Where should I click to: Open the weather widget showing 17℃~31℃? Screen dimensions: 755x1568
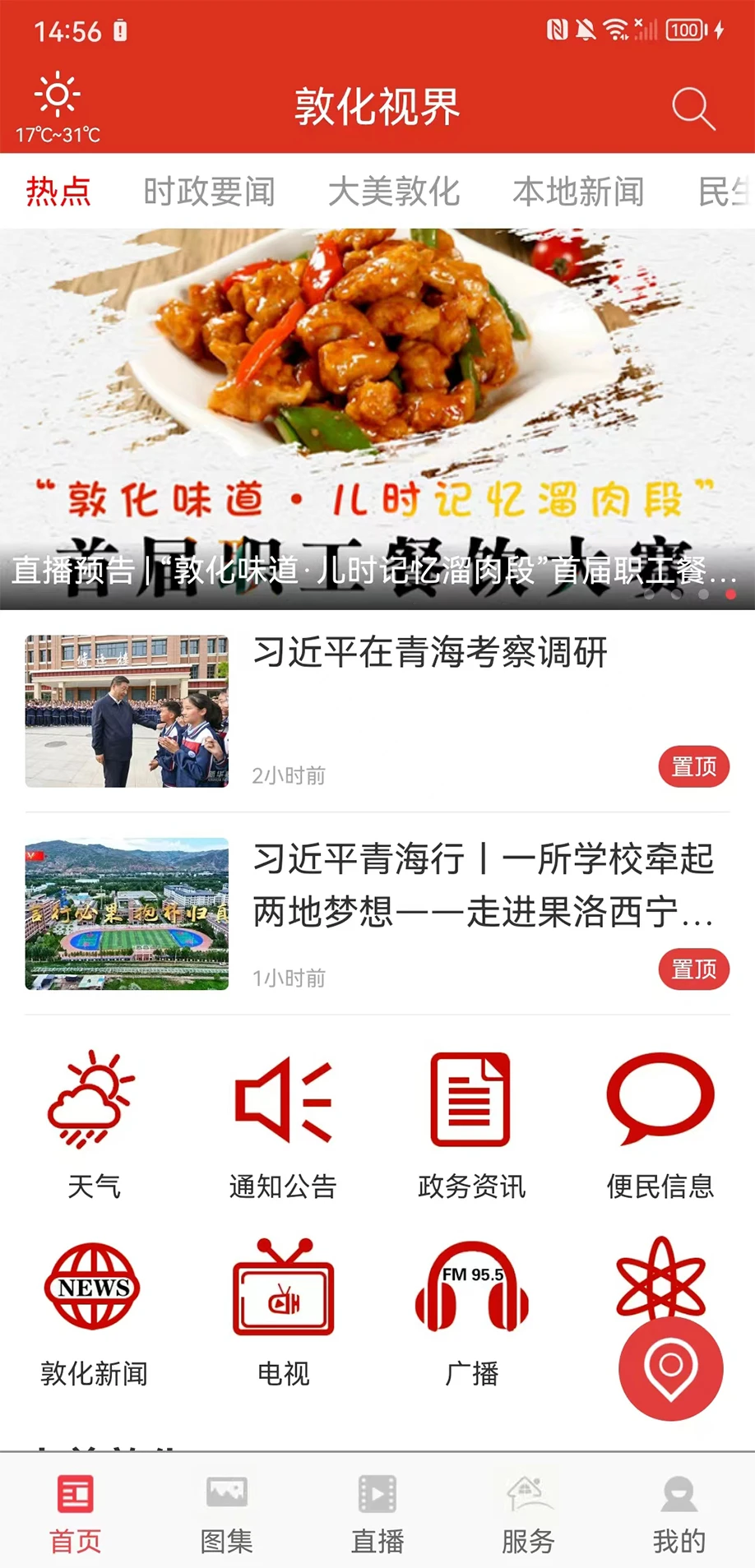(x=58, y=109)
